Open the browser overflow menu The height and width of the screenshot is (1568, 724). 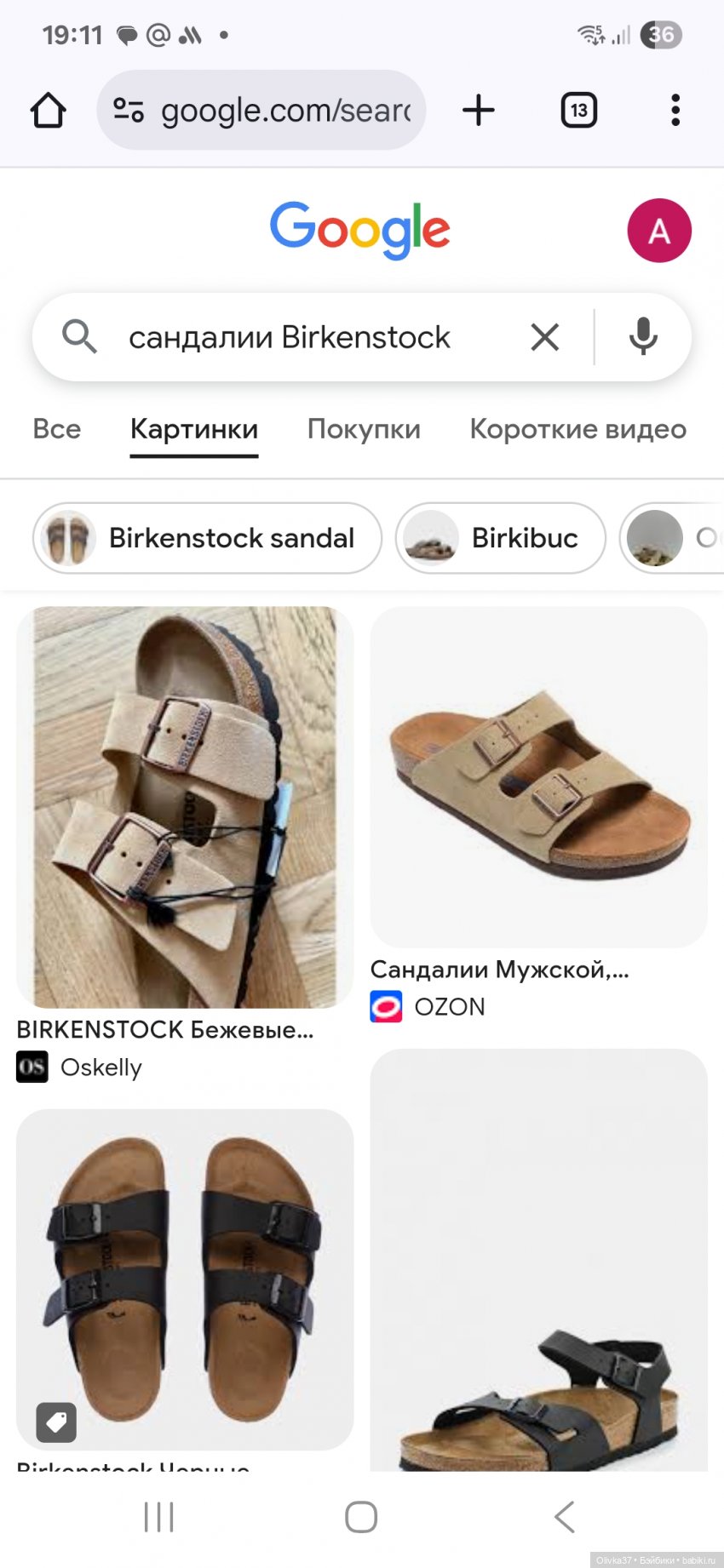click(x=675, y=111)
